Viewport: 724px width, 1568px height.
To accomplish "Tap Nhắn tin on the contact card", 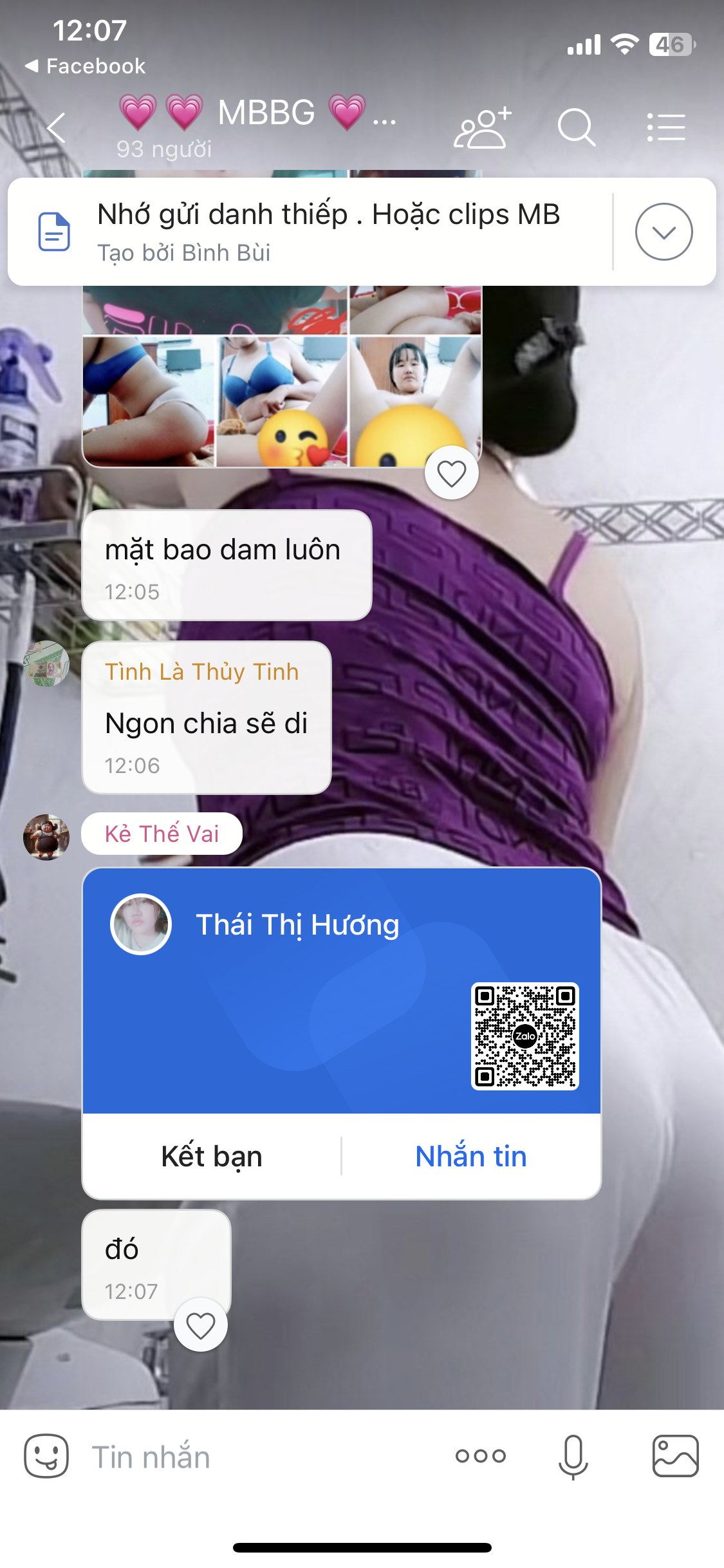I will point(470,1157).
